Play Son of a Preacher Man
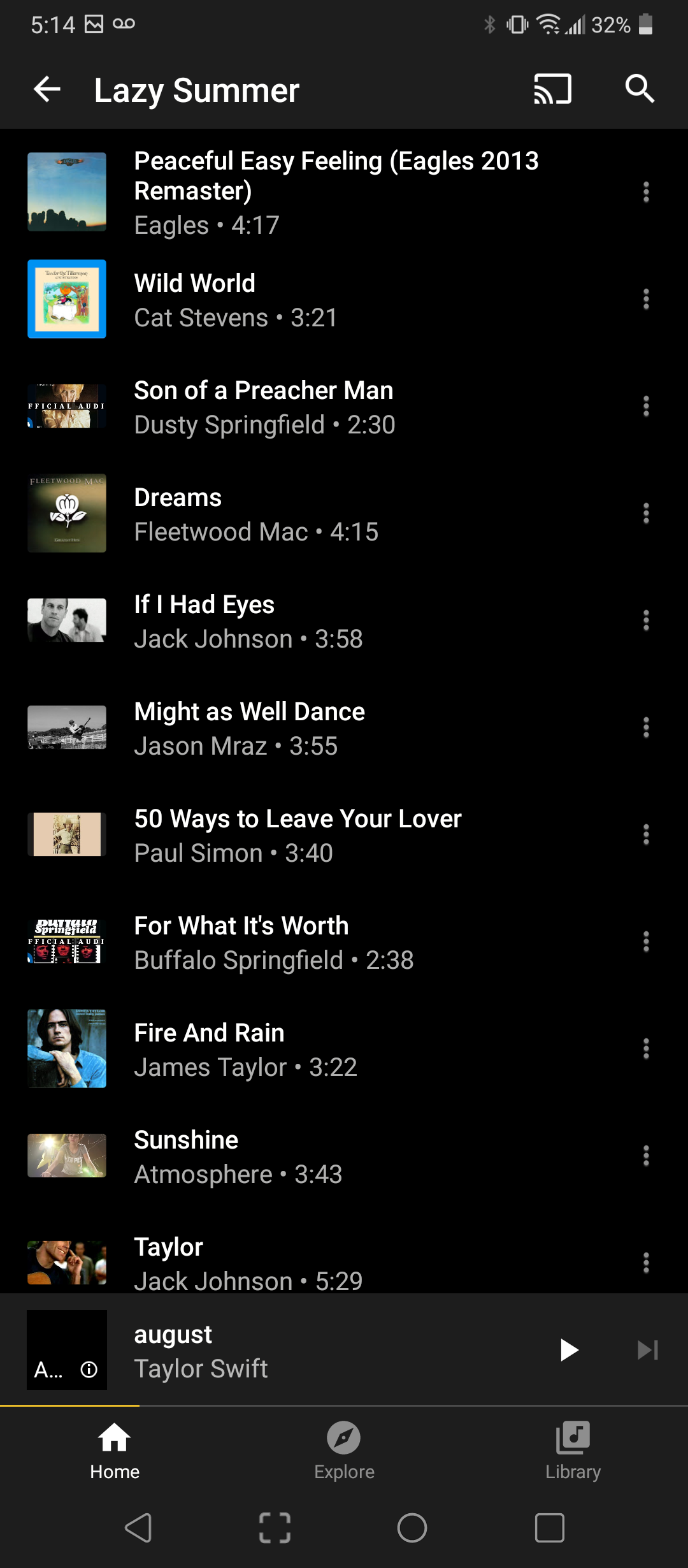688x1568 pixels. [264, 406]
